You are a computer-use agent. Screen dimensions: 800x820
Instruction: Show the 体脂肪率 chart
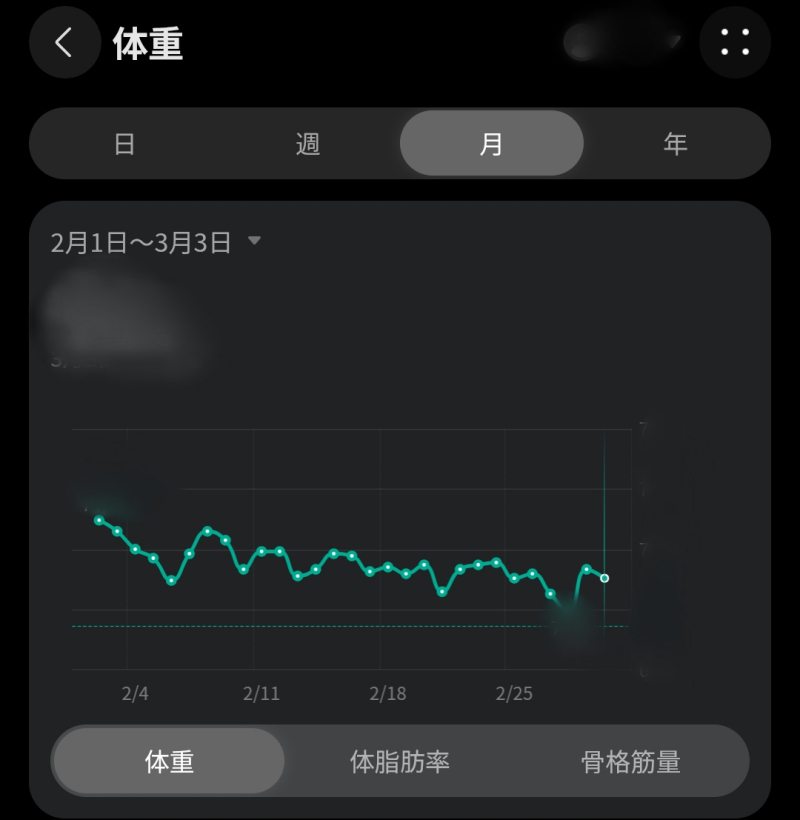(x=400, y=762)
